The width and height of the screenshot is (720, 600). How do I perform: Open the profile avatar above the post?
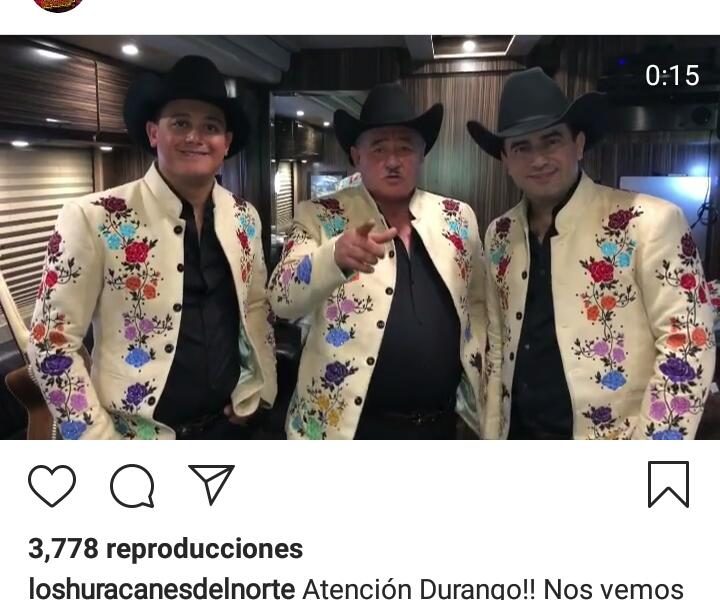pos(57,5)
